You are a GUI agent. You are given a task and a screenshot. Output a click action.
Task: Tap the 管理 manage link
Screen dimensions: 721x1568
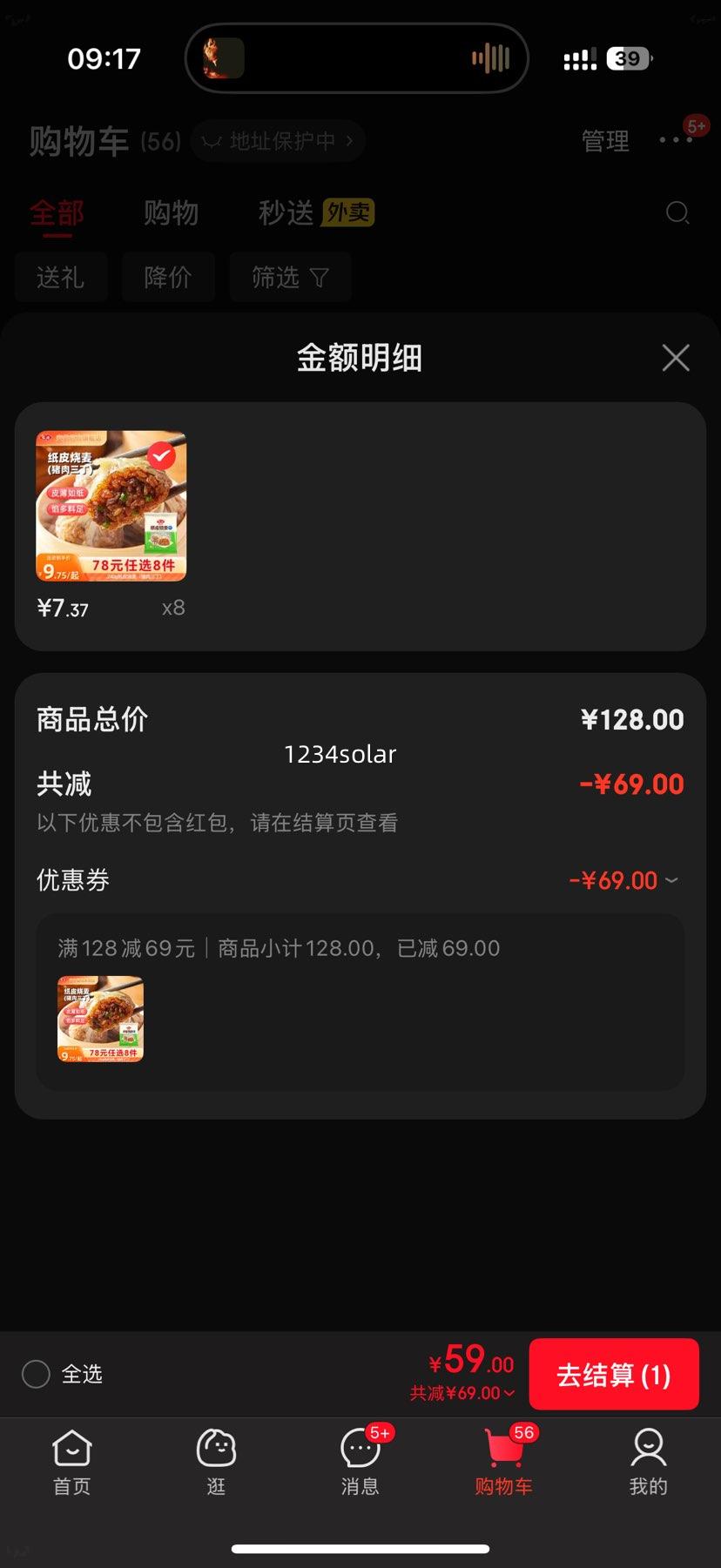click(606, 141)
